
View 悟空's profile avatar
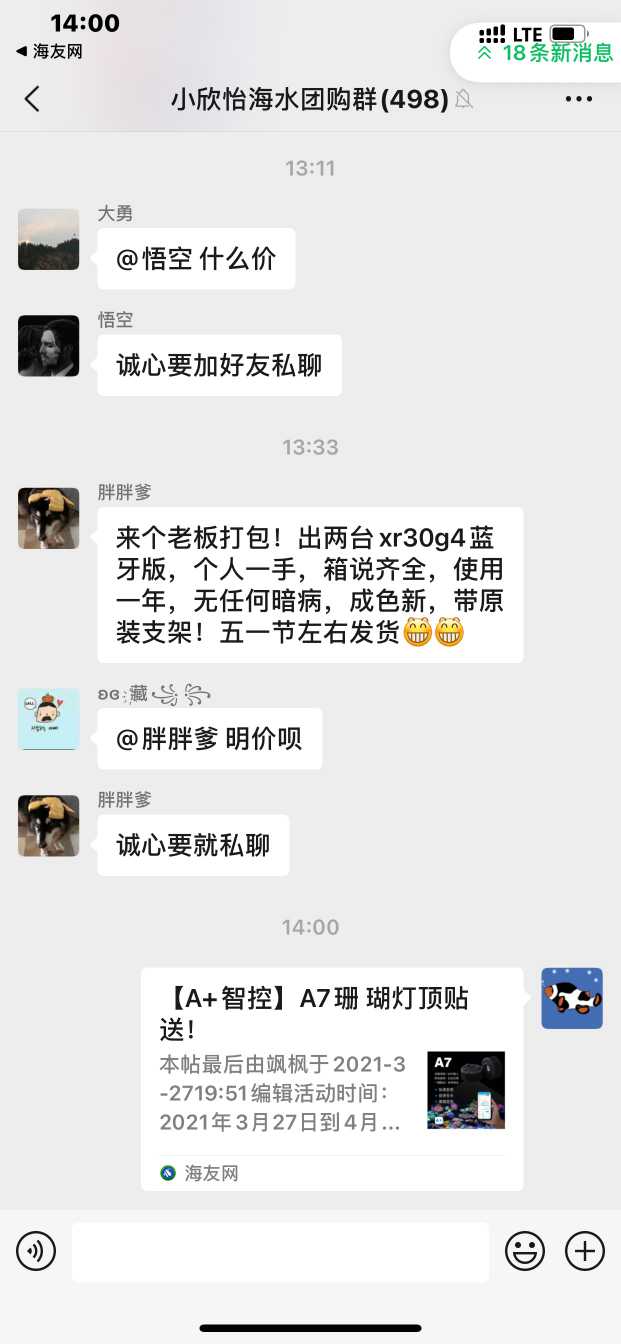point(48,346)
